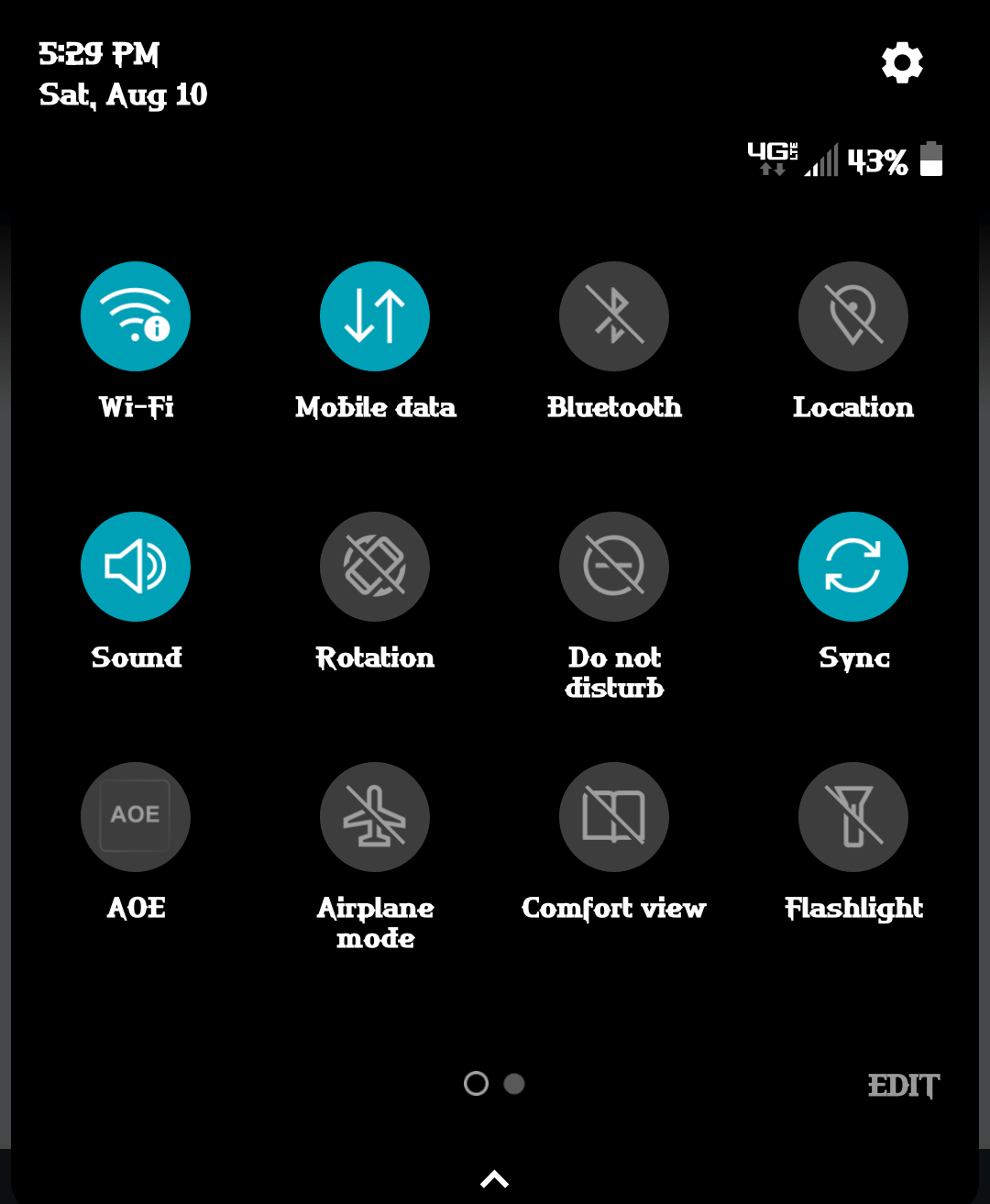Enable Airplane mode

click(x=375, y=817)
